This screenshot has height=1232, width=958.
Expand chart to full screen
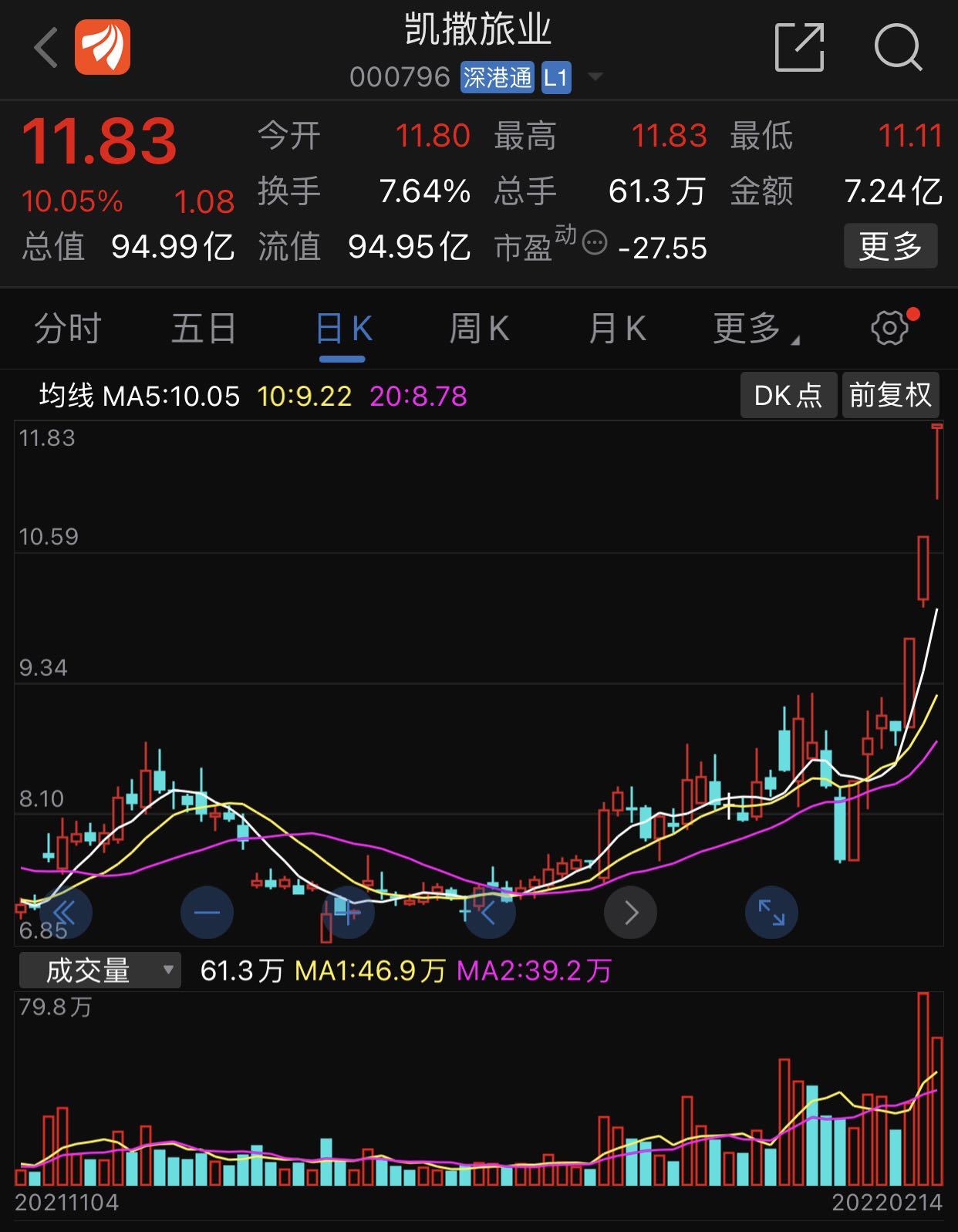click(x=771, y=913)
